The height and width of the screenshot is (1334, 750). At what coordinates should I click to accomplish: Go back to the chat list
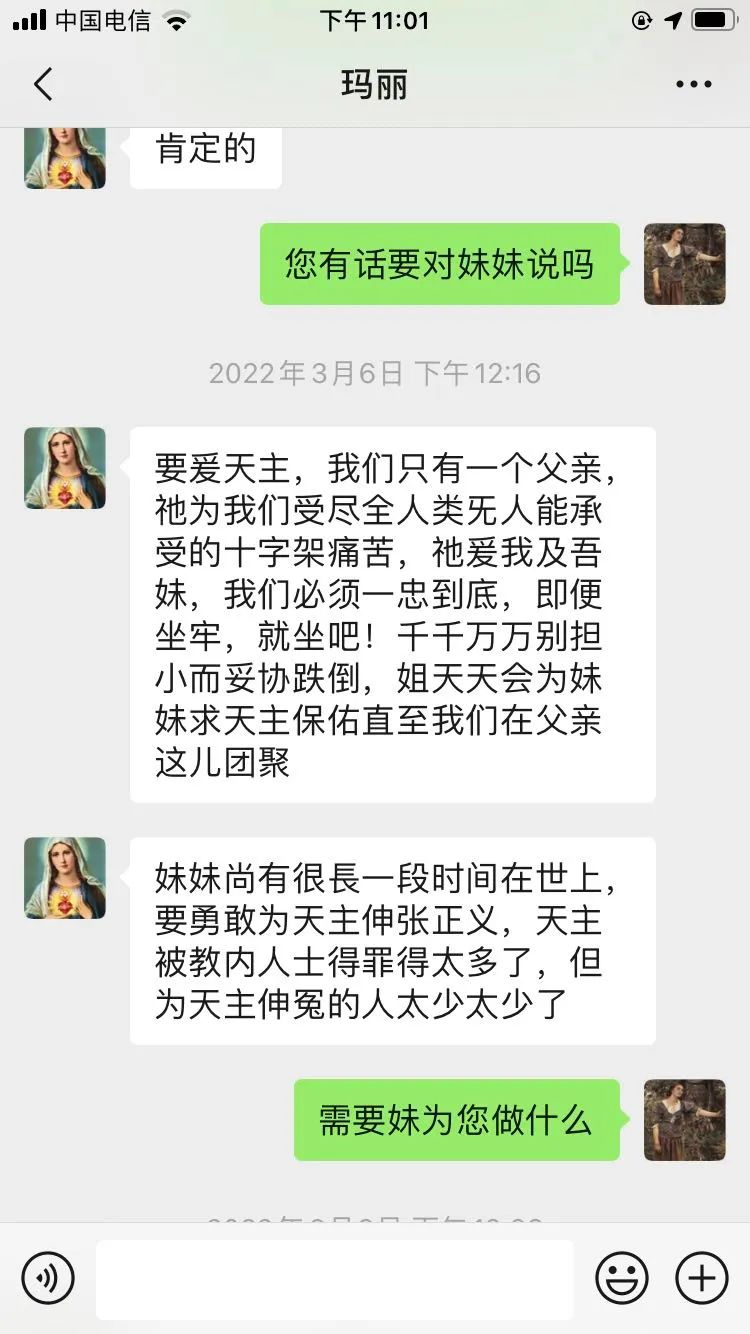pos(43,85)
